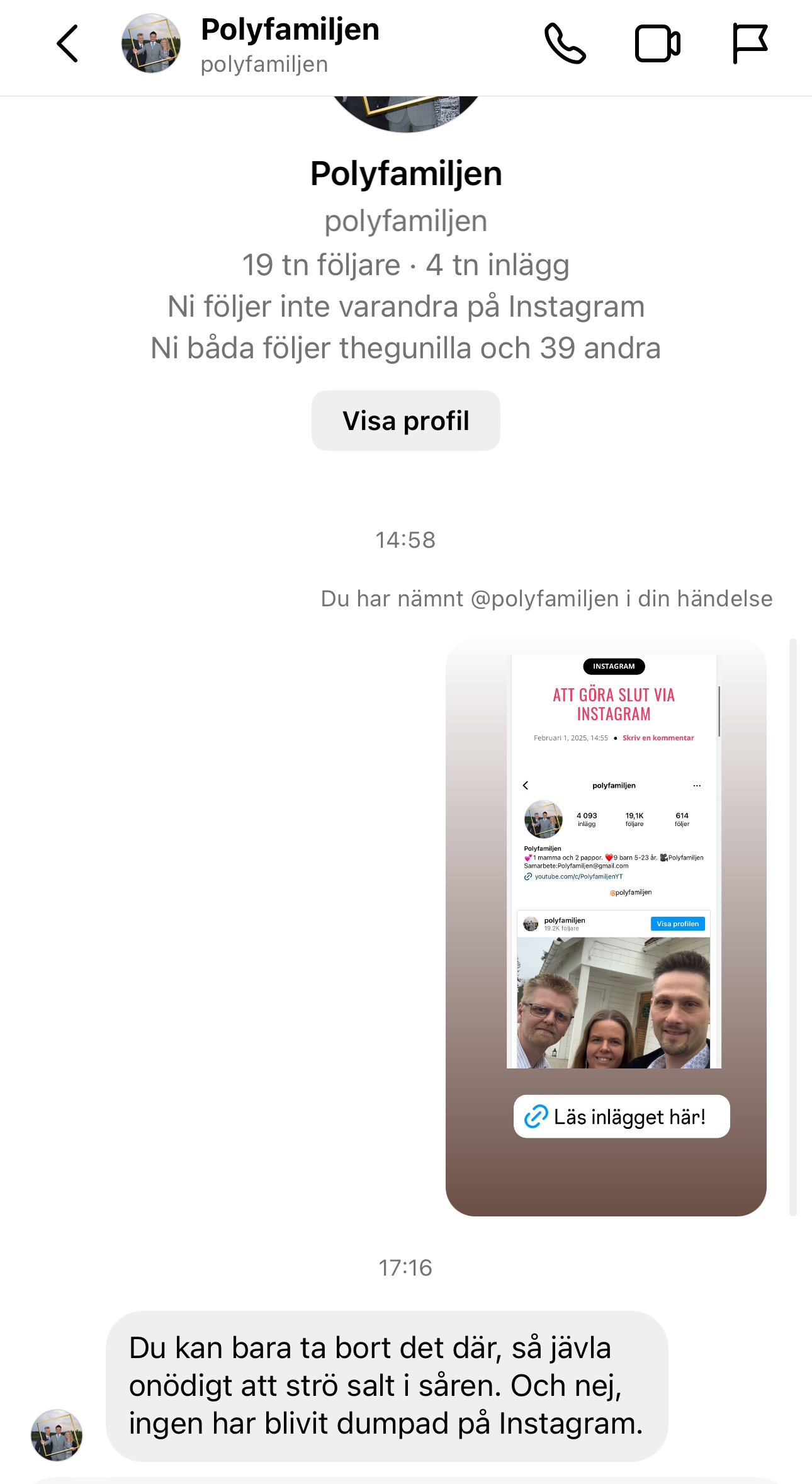
Task: Open Polyfamiljen chat details from header name
Action: pyautogui.click(x=290, y=30)
